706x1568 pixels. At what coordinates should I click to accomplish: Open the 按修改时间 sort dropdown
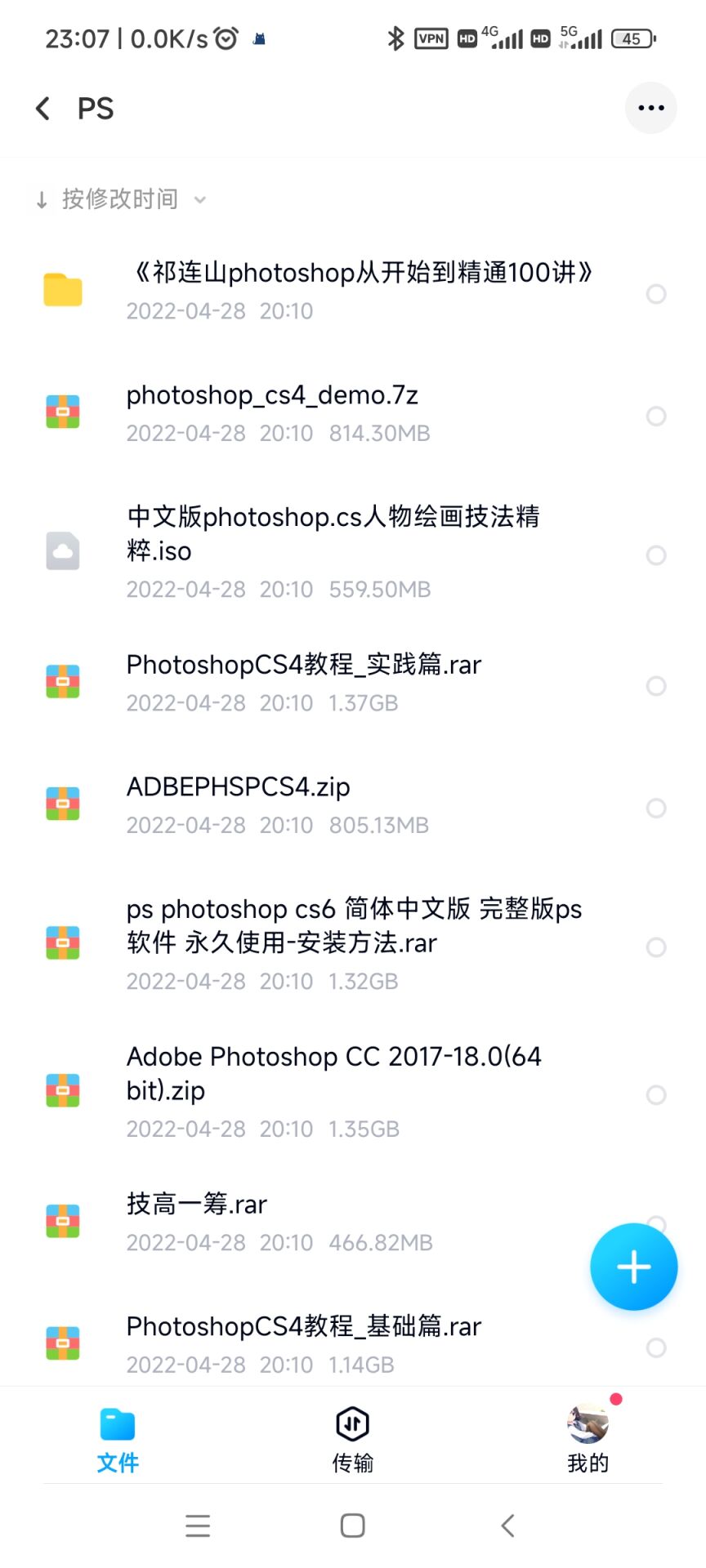(x=121, y=199)
